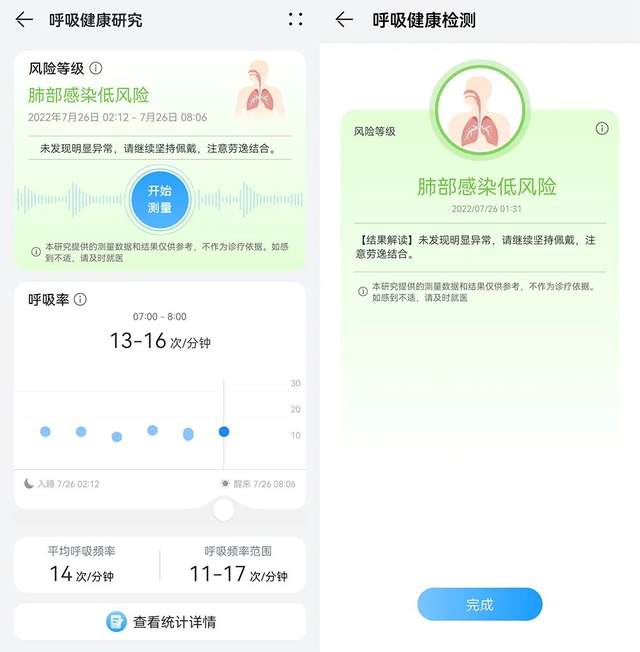This screenshot has width=640, height=652.
Task: Open the info icon next to 呼吸率
Action: pos(81,299)
